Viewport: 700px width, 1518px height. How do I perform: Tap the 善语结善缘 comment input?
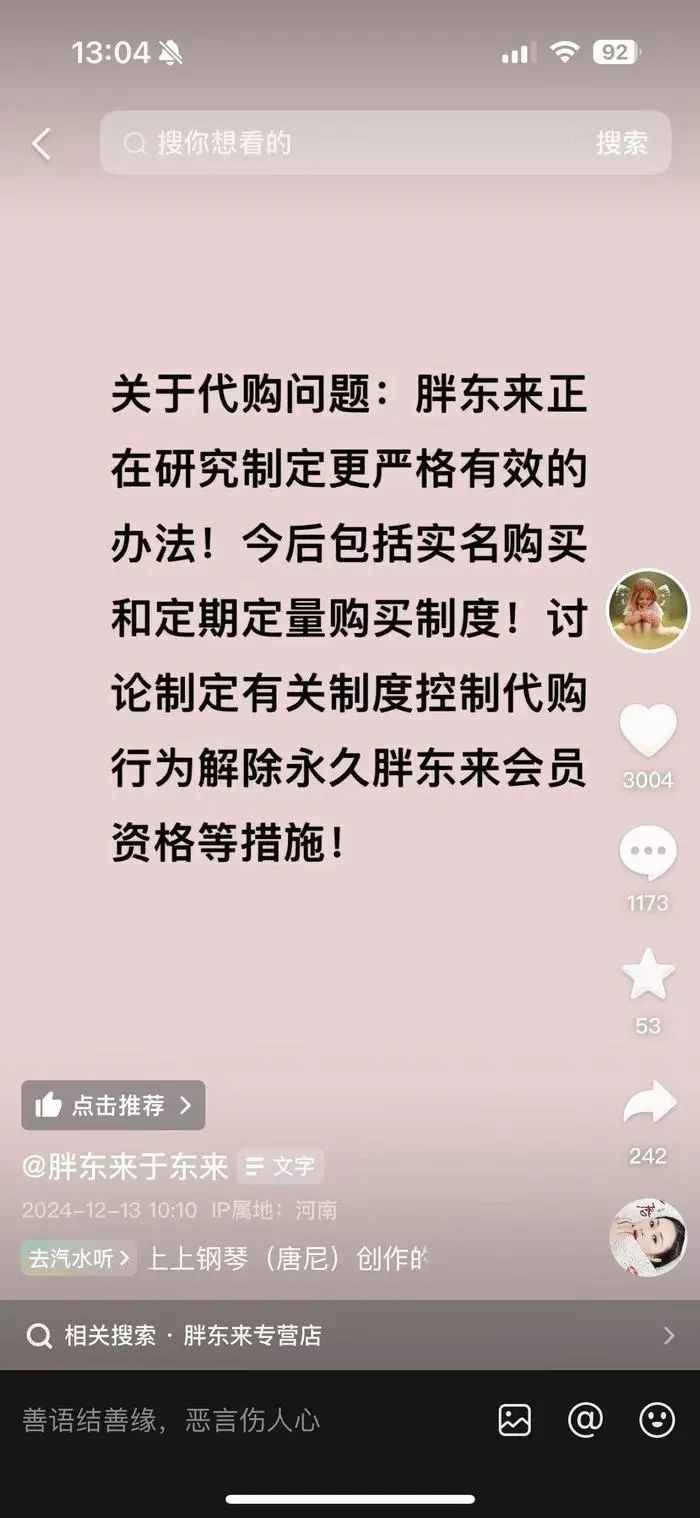point(200,1420)
